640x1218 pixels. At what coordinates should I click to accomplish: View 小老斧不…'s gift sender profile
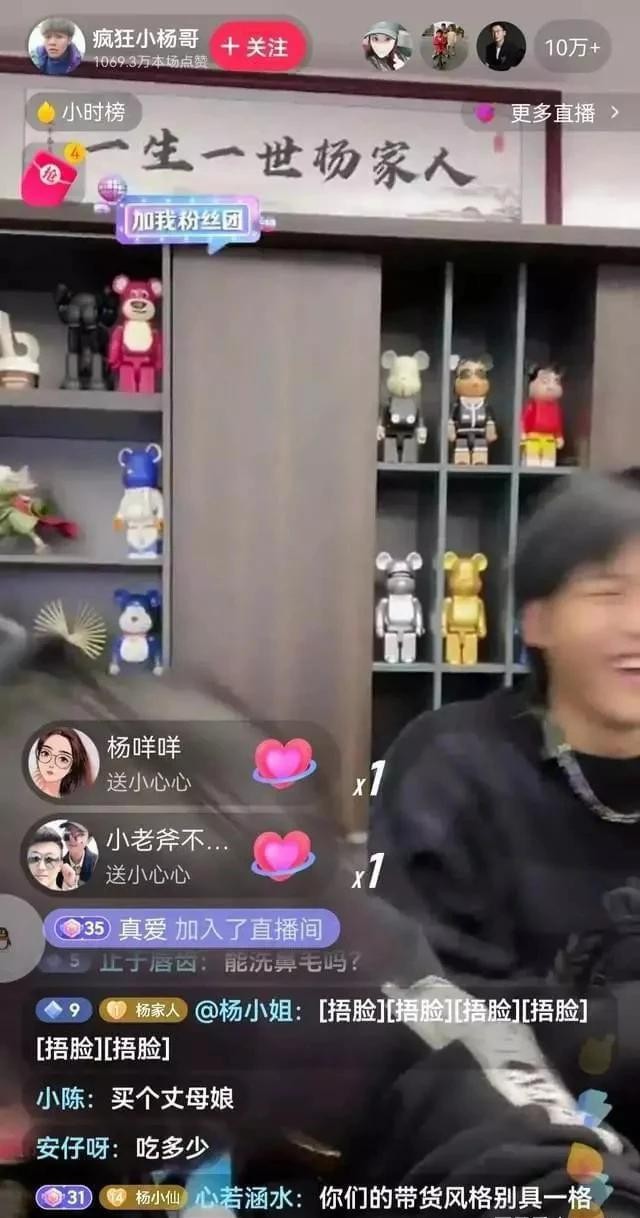coord(63,856)
